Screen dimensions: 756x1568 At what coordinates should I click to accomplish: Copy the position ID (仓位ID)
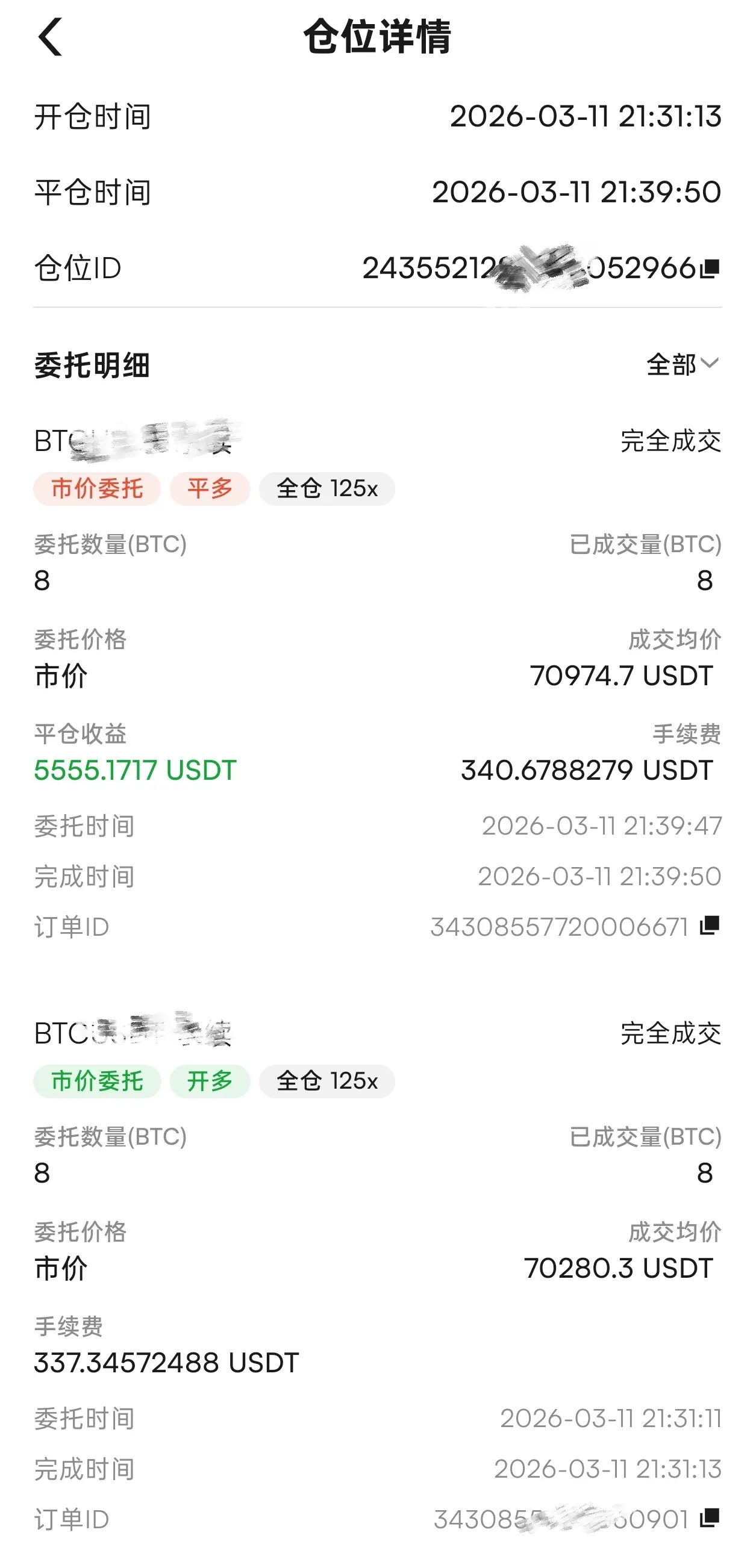tap(710, 268)
